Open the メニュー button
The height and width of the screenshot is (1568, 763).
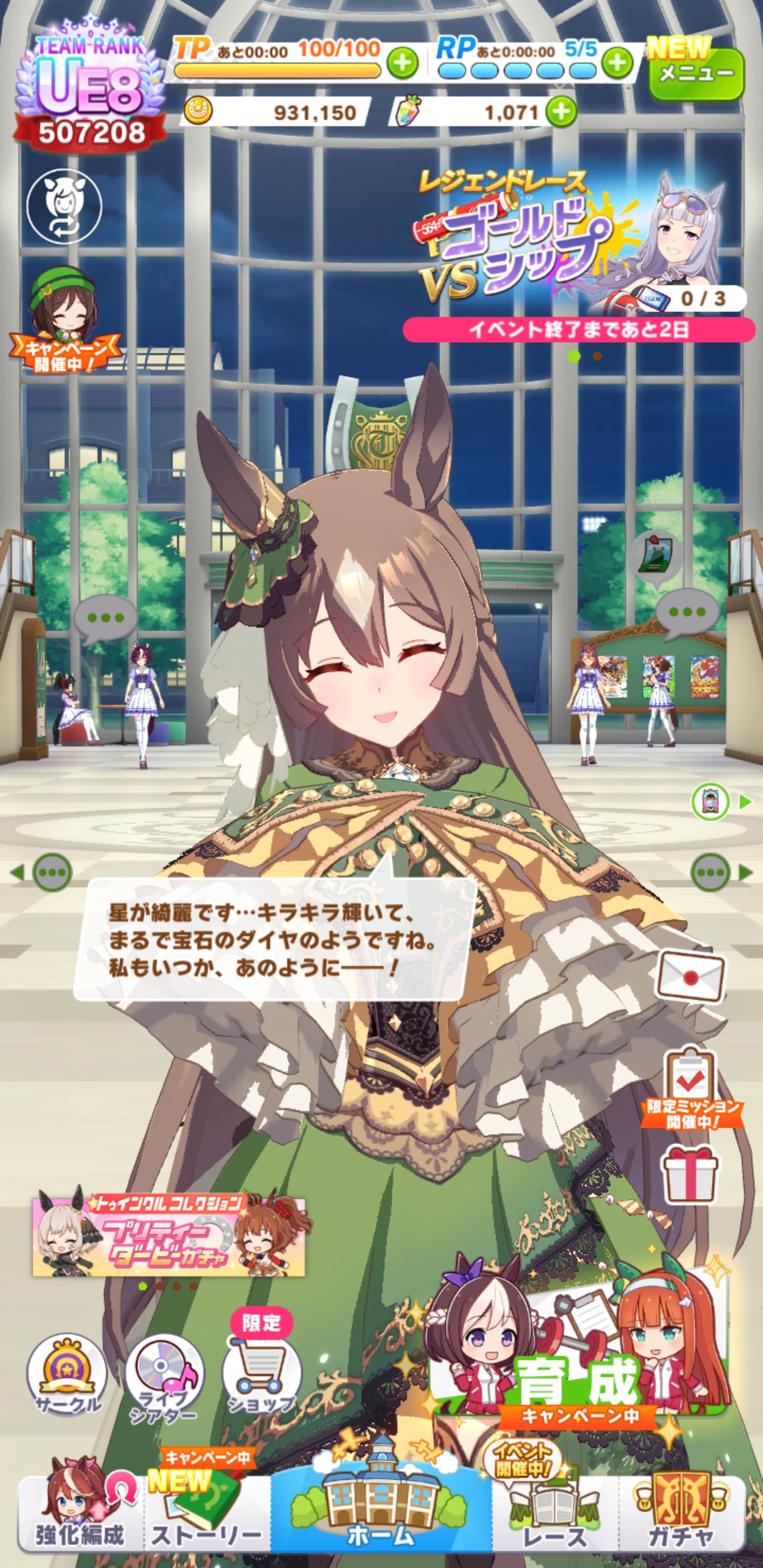coord(696,74)
